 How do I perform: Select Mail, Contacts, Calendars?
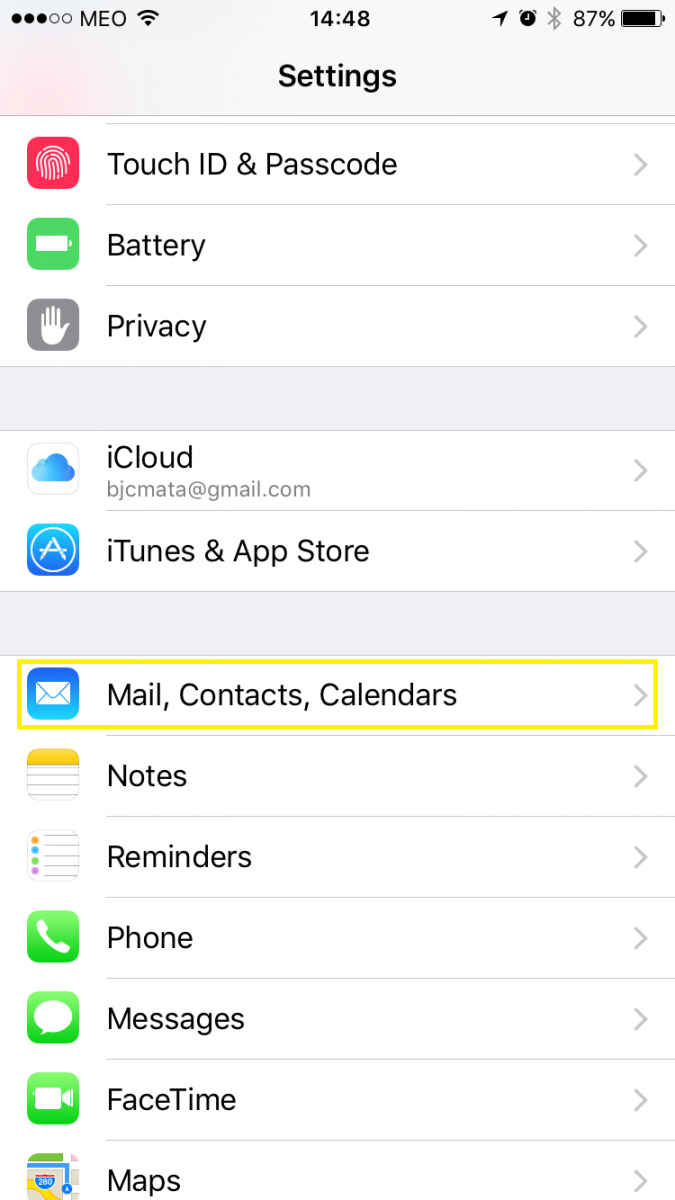click(x=282, y=695)
